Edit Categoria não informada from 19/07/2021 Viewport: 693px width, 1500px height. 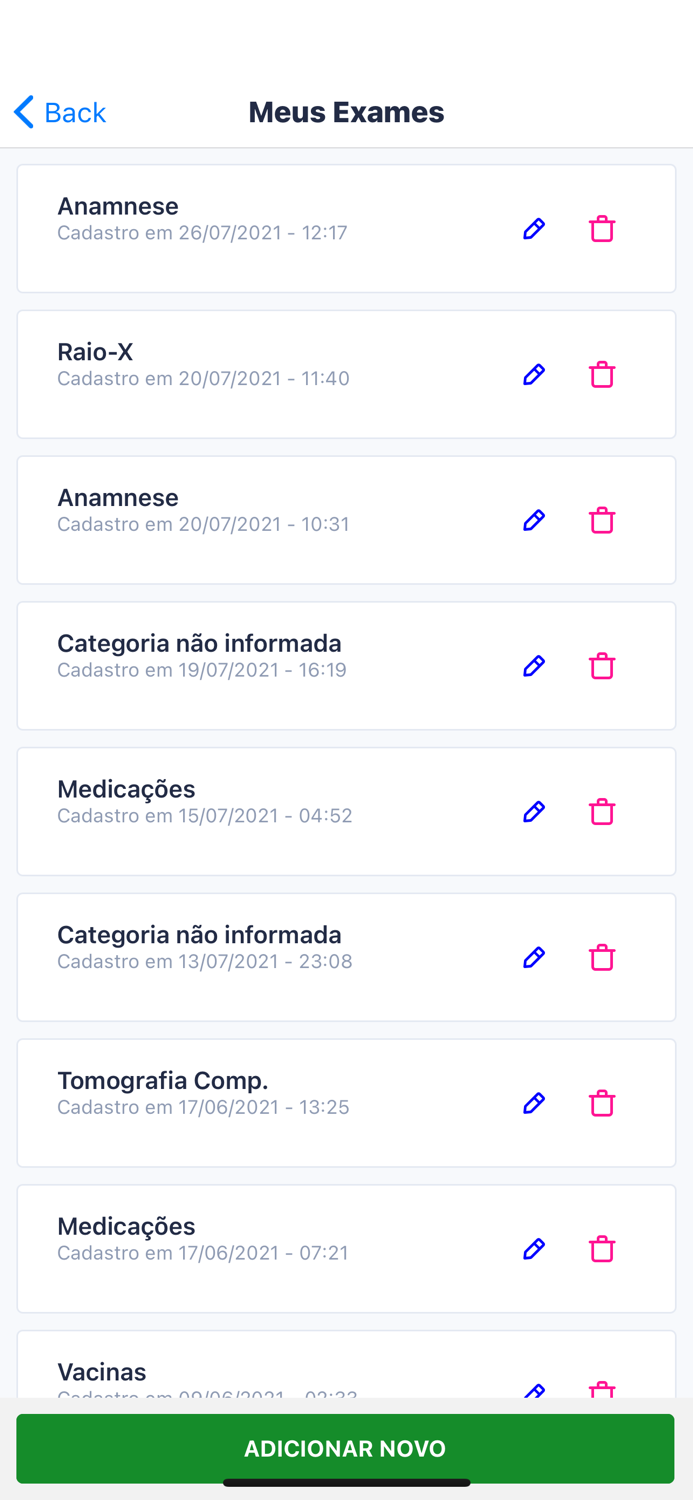pos(534,666)
